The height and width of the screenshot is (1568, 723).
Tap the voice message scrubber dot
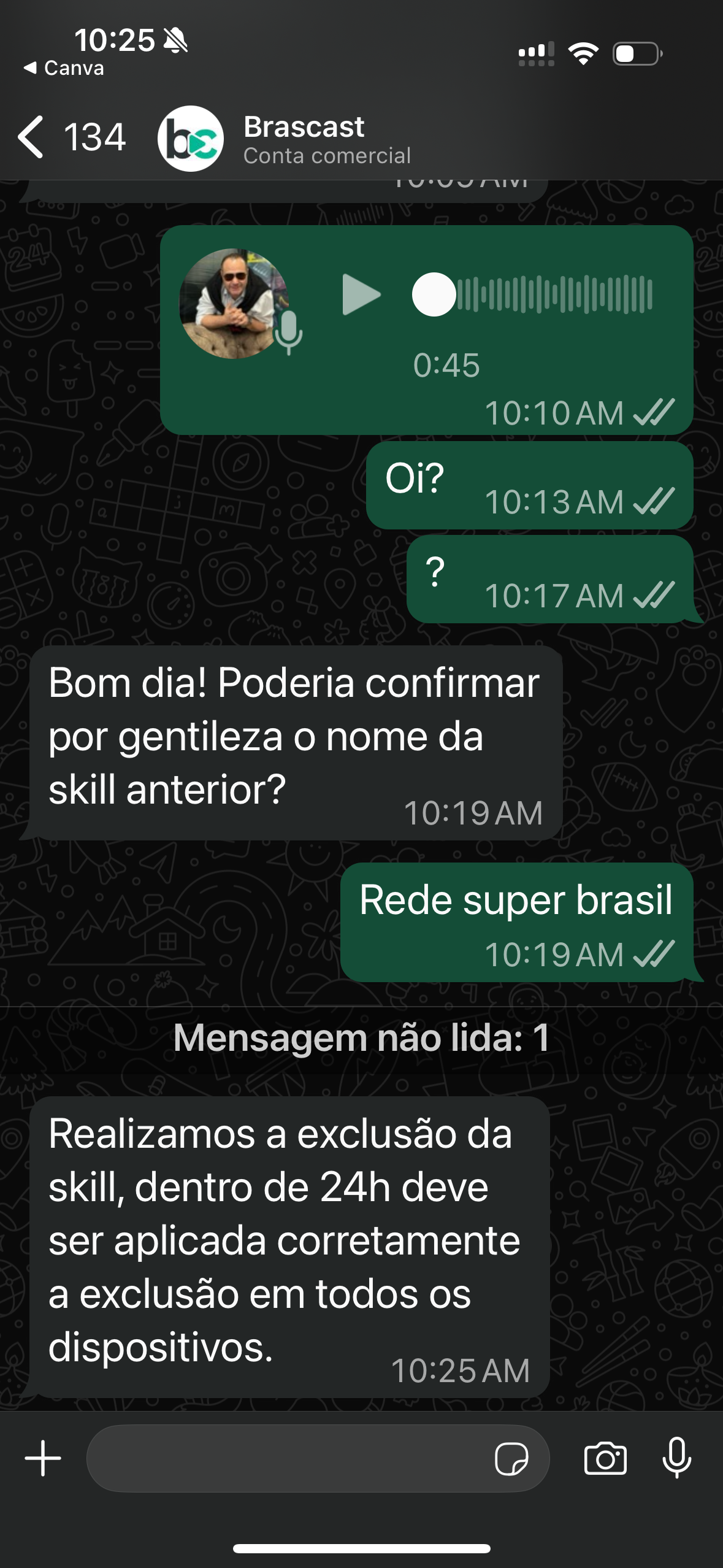(x=434, y=294)
